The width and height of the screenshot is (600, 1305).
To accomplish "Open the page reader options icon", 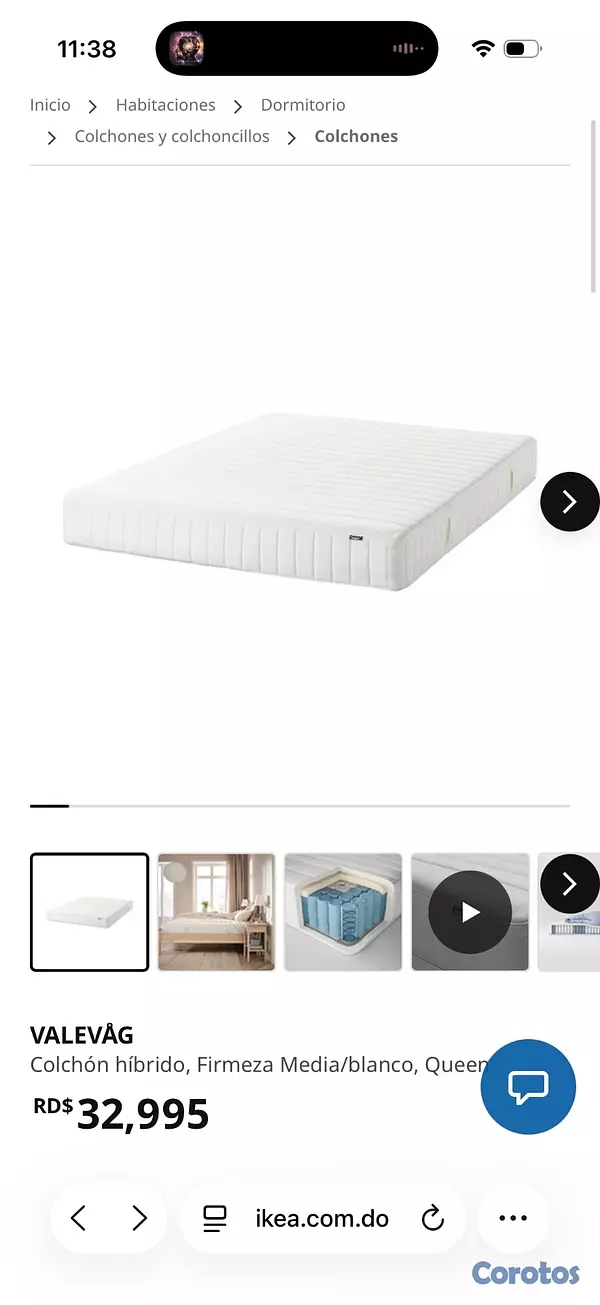I will point(215,1218).
